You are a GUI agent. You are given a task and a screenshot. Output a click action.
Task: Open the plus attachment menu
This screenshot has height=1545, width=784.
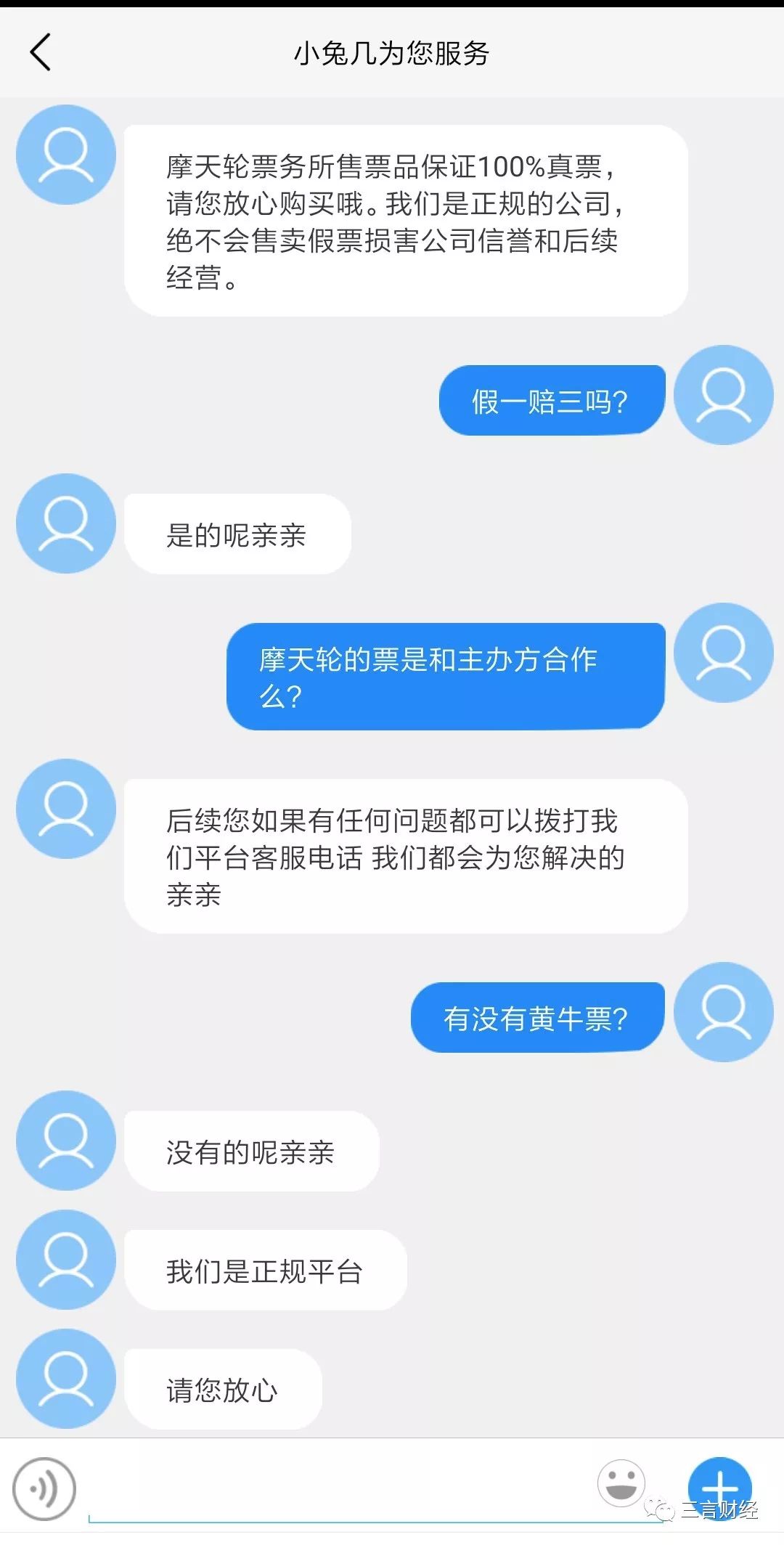point(719,1485)
